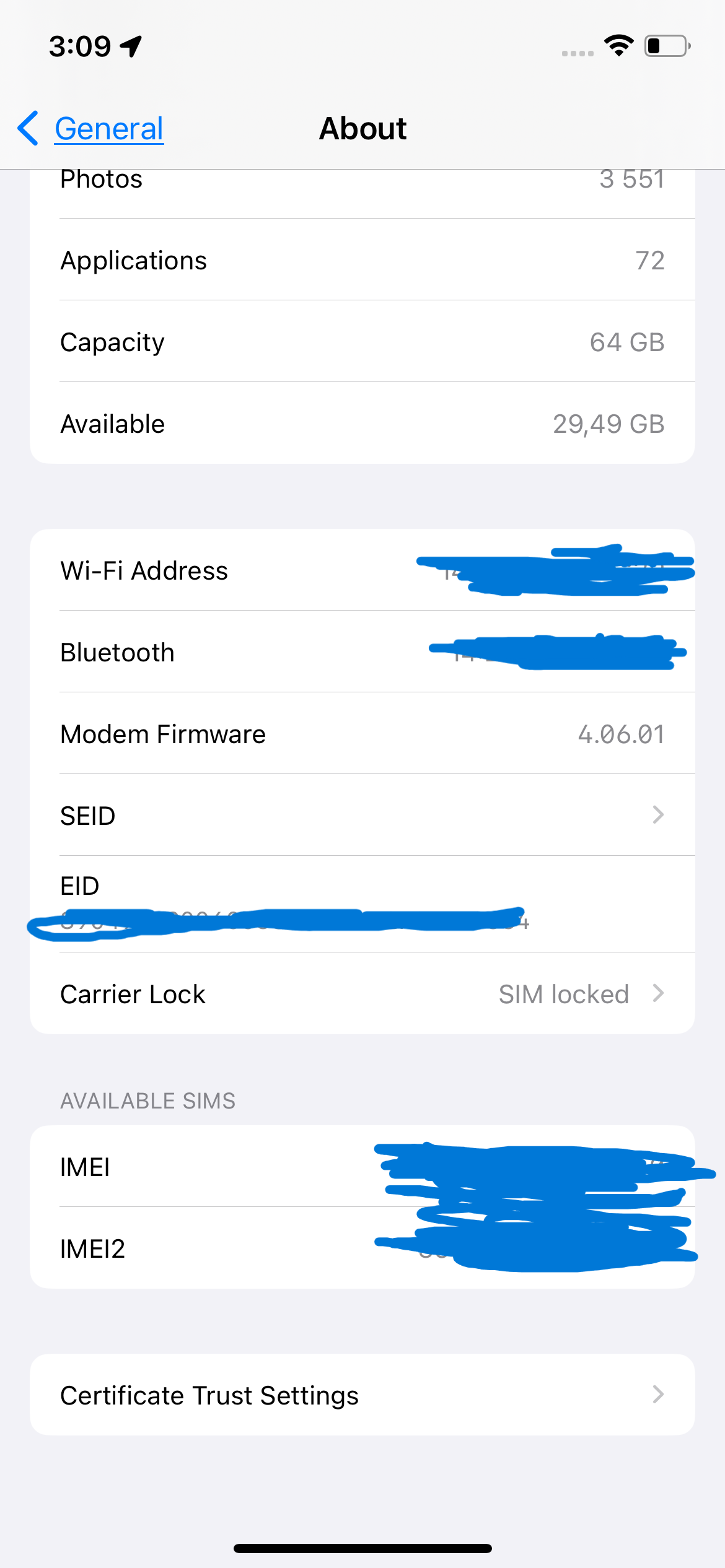
Task: Tap the chevron on Certificate Trust Settings
Action: click(658, 1395)
